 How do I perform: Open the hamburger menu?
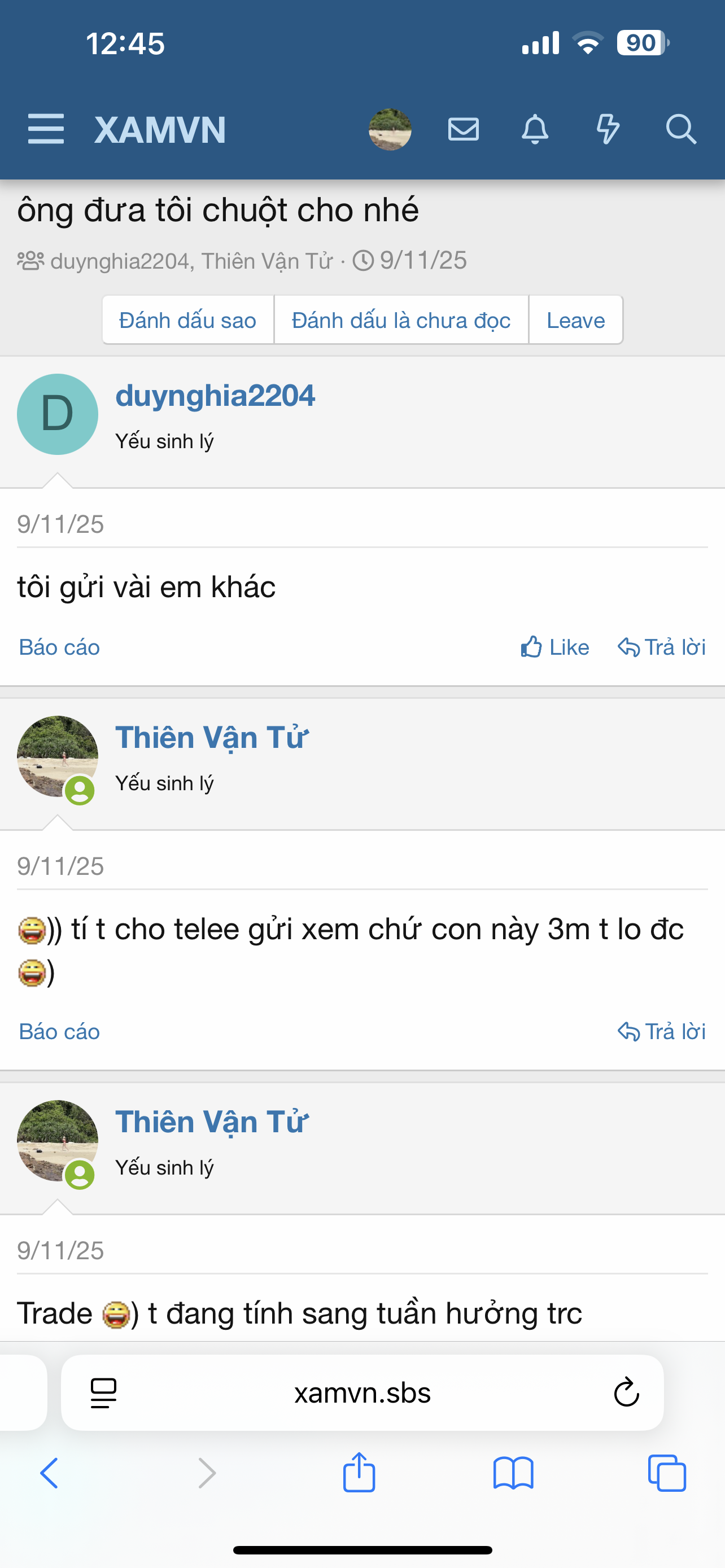pos(46,129)
